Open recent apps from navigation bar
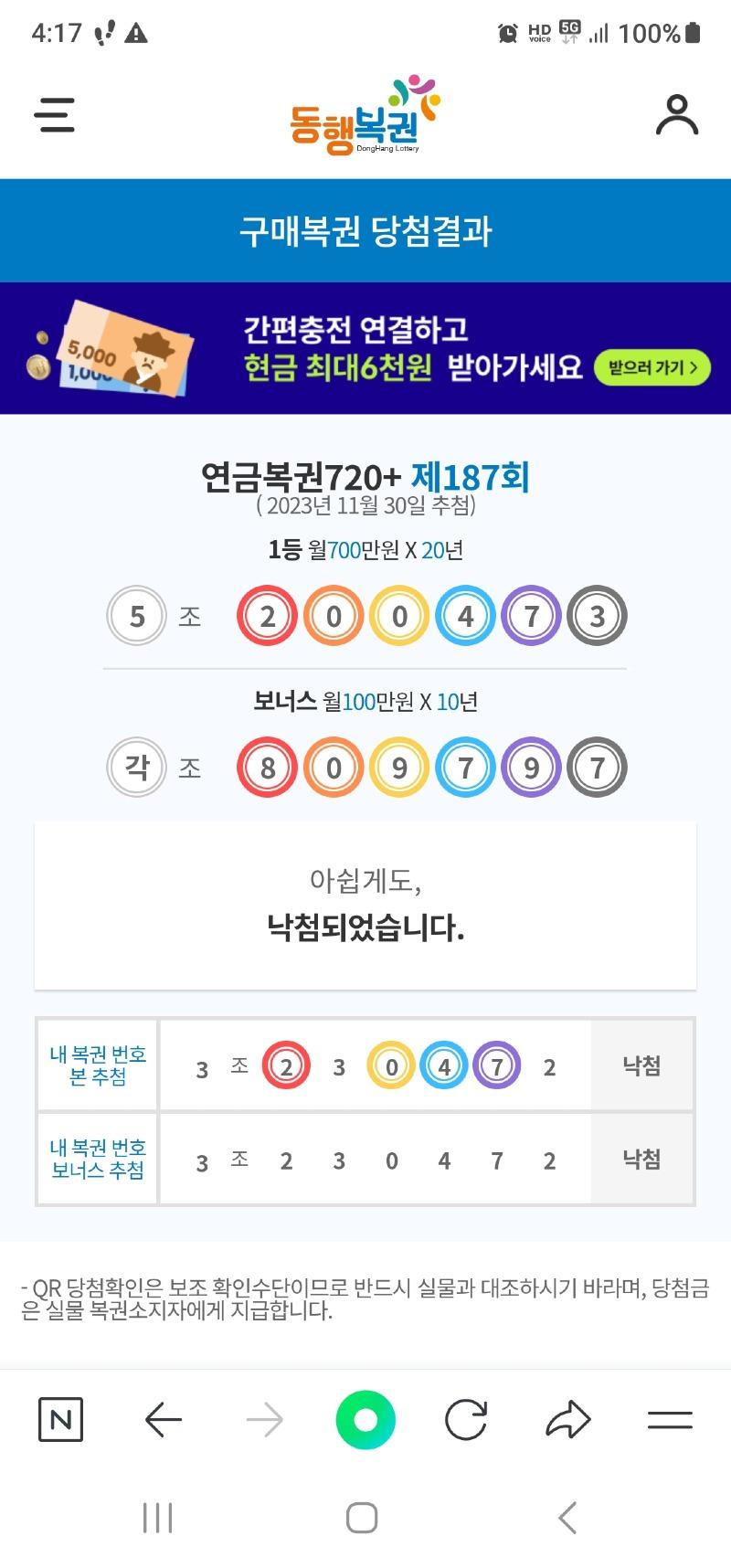The image size is (731, 1568). [x=157, y=1518]
